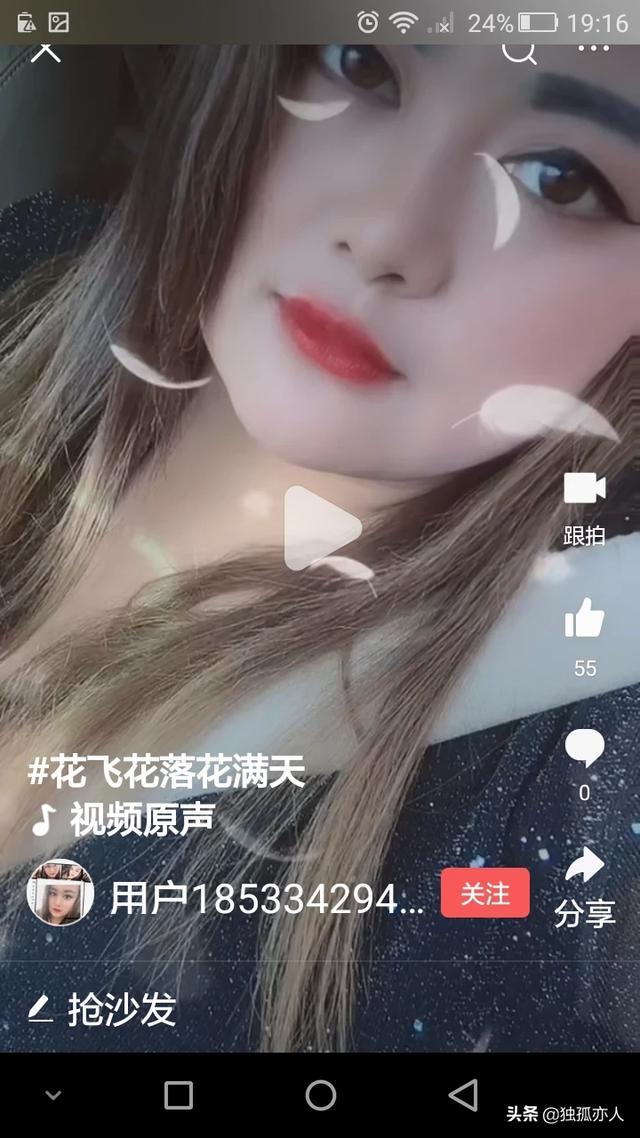640x1138 pixels.
Task: Close the video with the X icon
Action: (45, 50)
